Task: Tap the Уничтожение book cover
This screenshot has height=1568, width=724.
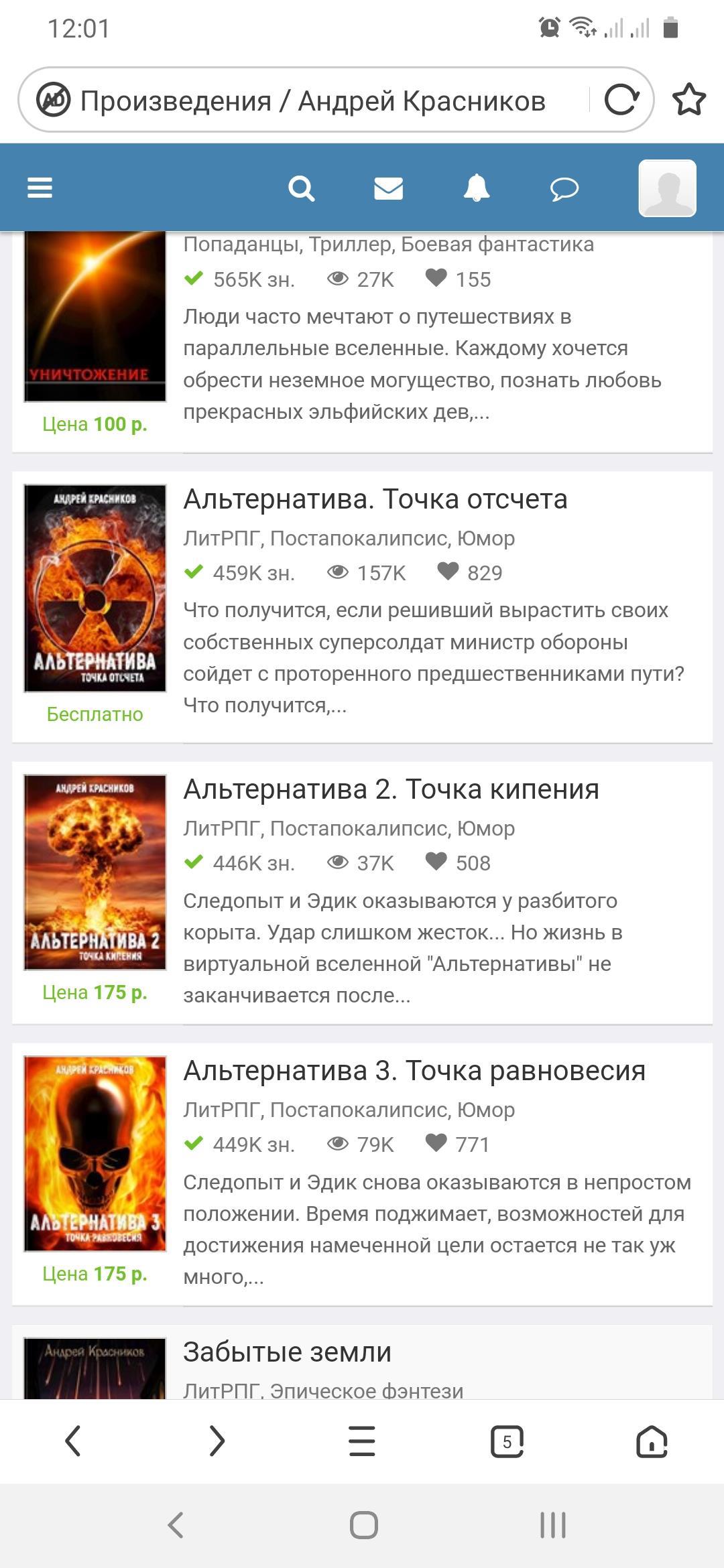Action: coord(95,316)
